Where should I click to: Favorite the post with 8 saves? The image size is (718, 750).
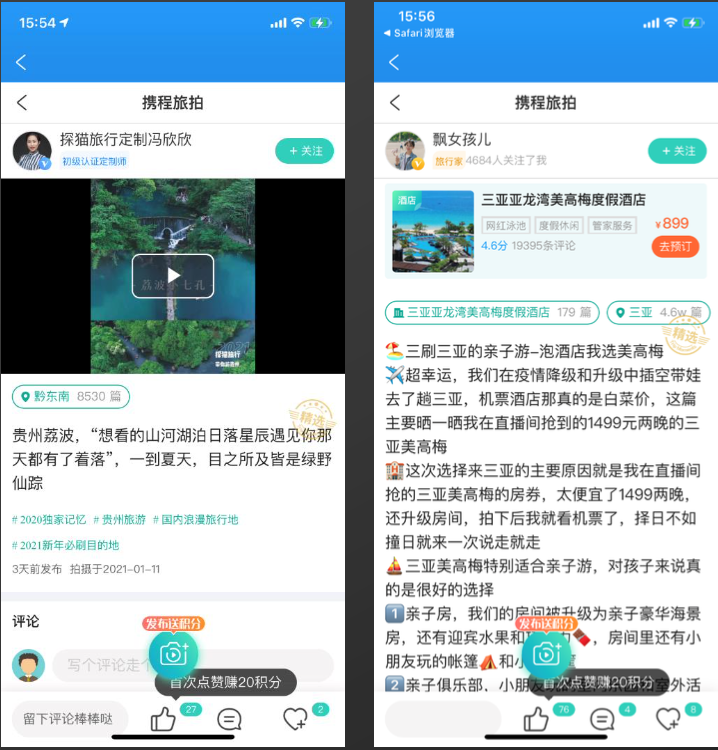point(667,718)
